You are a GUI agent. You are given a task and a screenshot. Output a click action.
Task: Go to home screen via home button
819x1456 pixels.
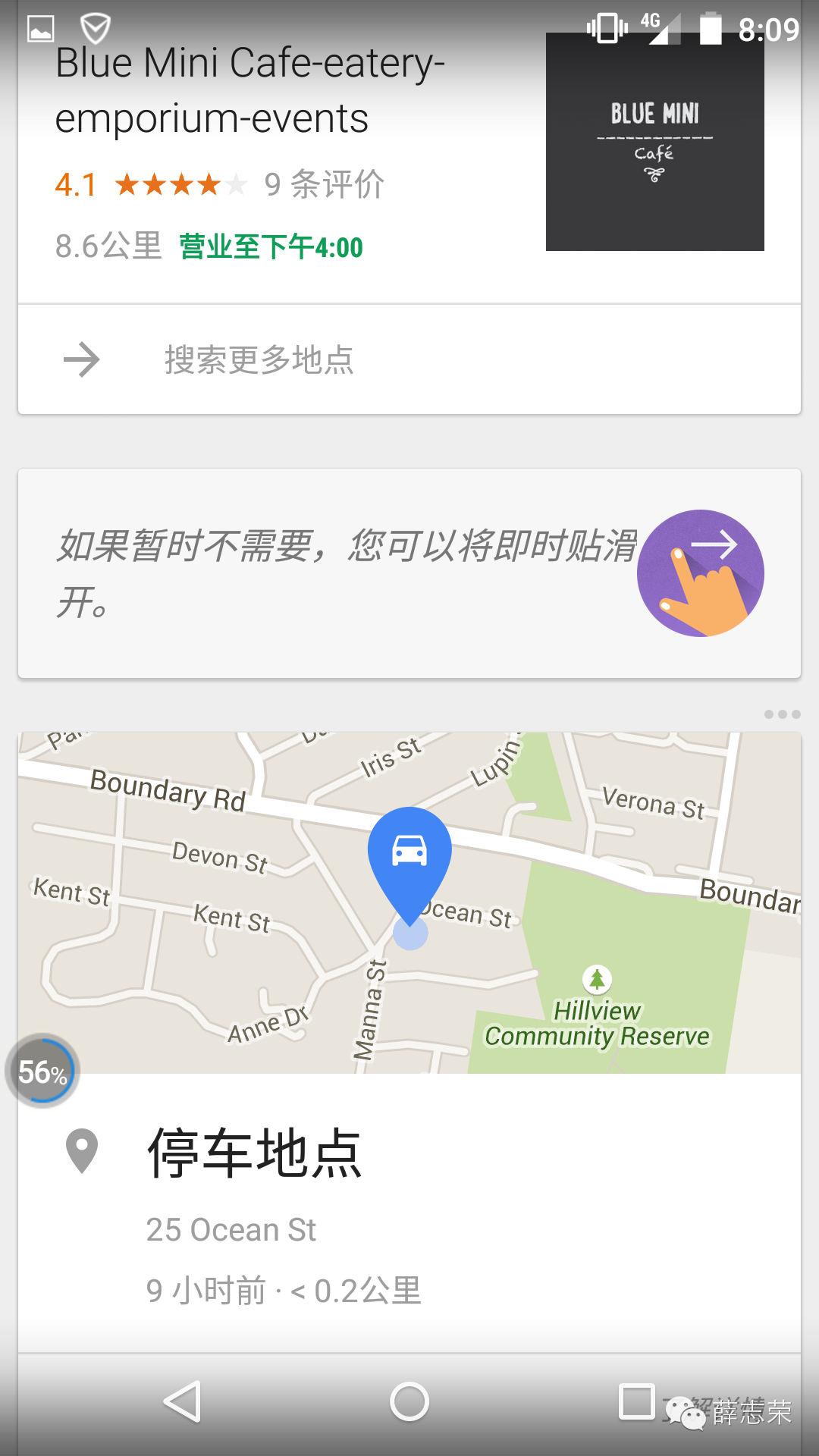click(409, 1401)
